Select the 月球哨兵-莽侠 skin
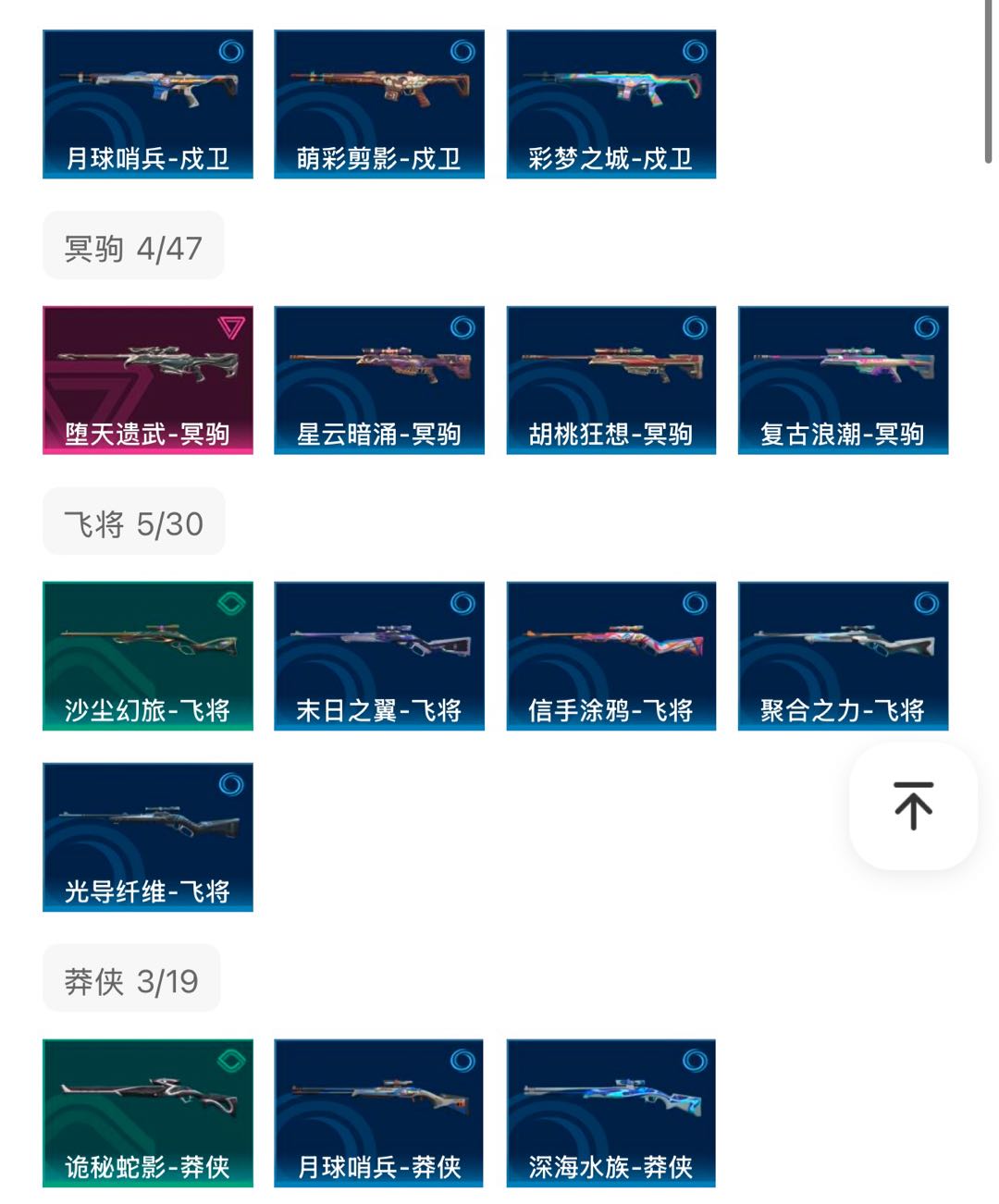999x1204 pixels. (379, 1112)
